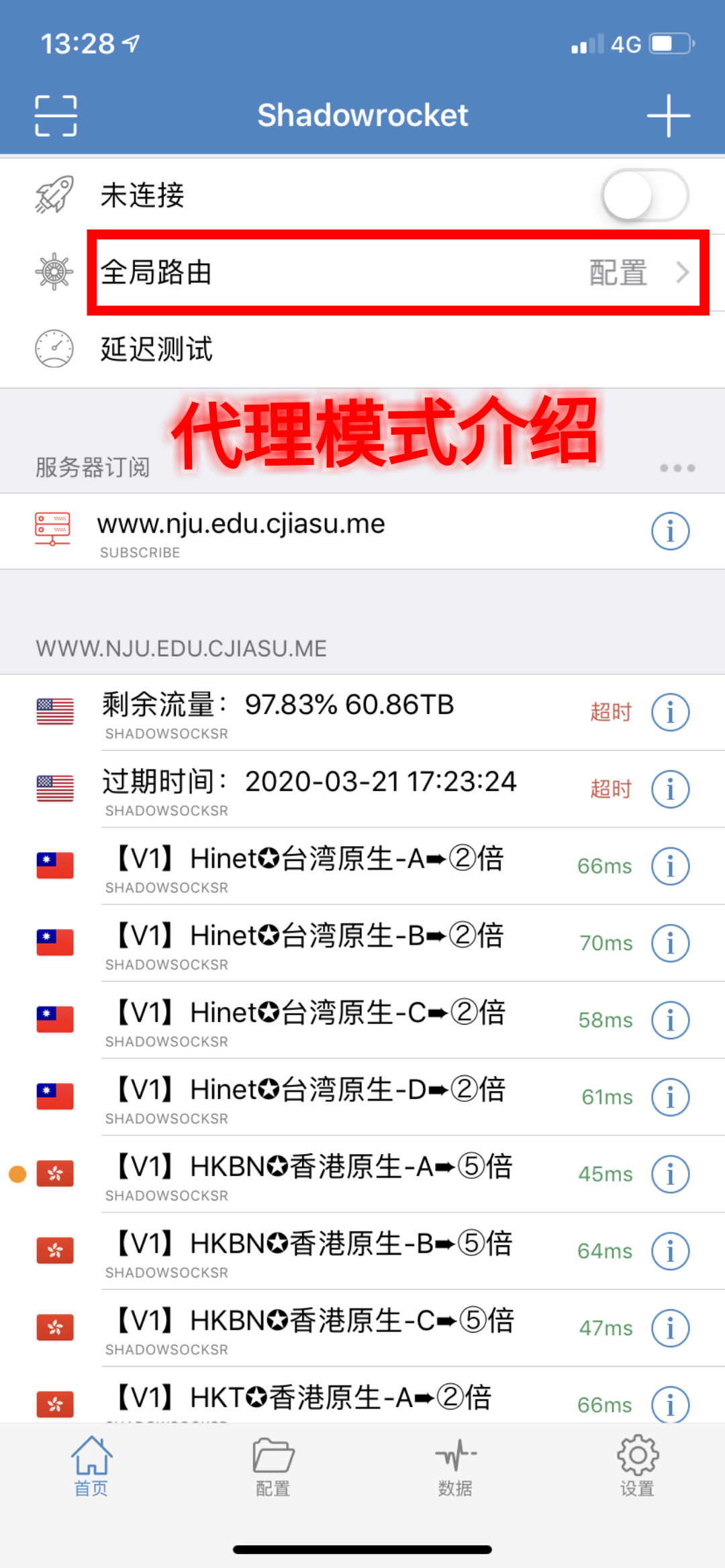Open the 服务器订阅 three-dot overflow menu
Image resolution: width=725 pixels, height=1568 pixels.
[x=677, y=468]
